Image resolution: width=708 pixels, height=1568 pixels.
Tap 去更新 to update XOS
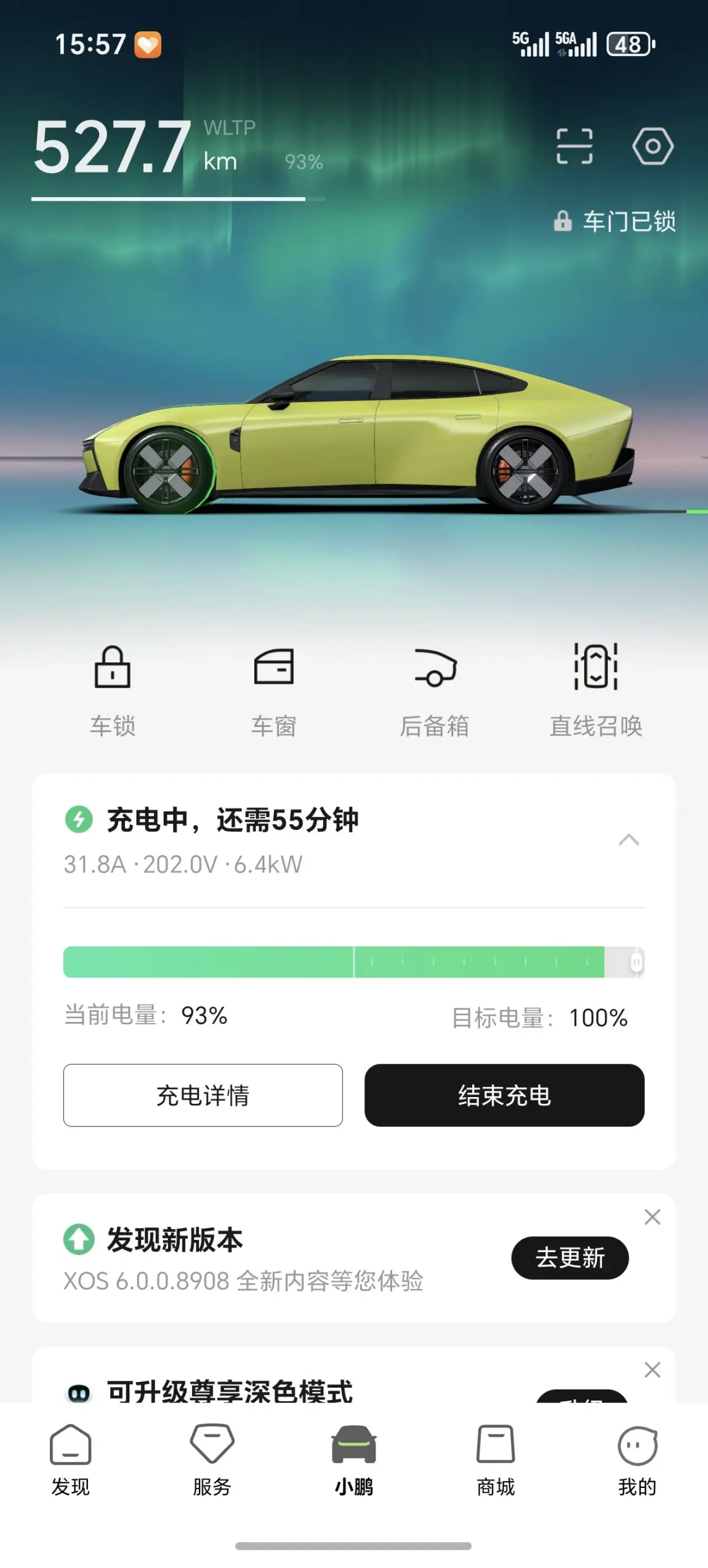click(x=569, y=1258)
